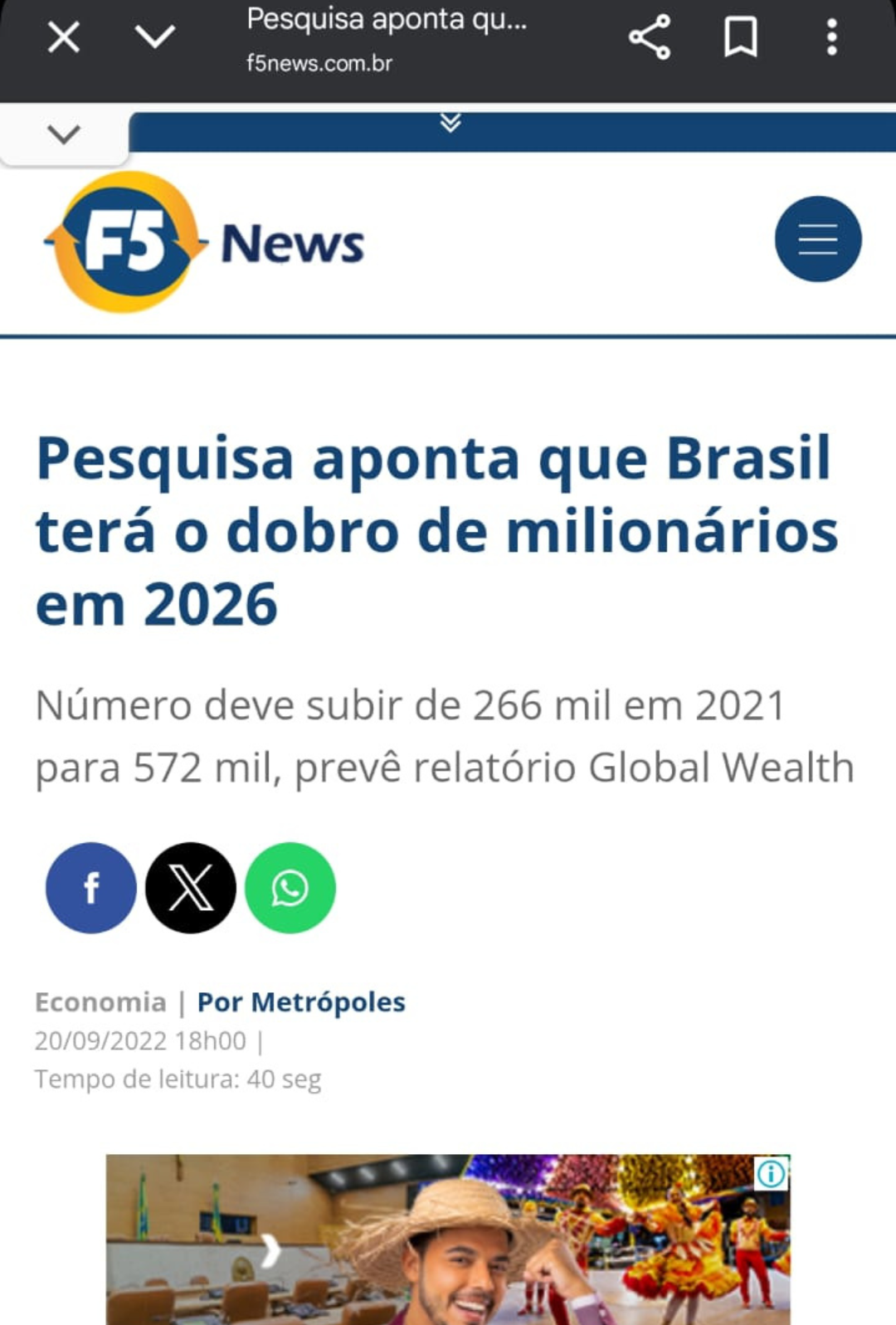Share the article via WhatsApp
The height and width of the screenshot is (1325, 896).
click(x=290, y=888)
